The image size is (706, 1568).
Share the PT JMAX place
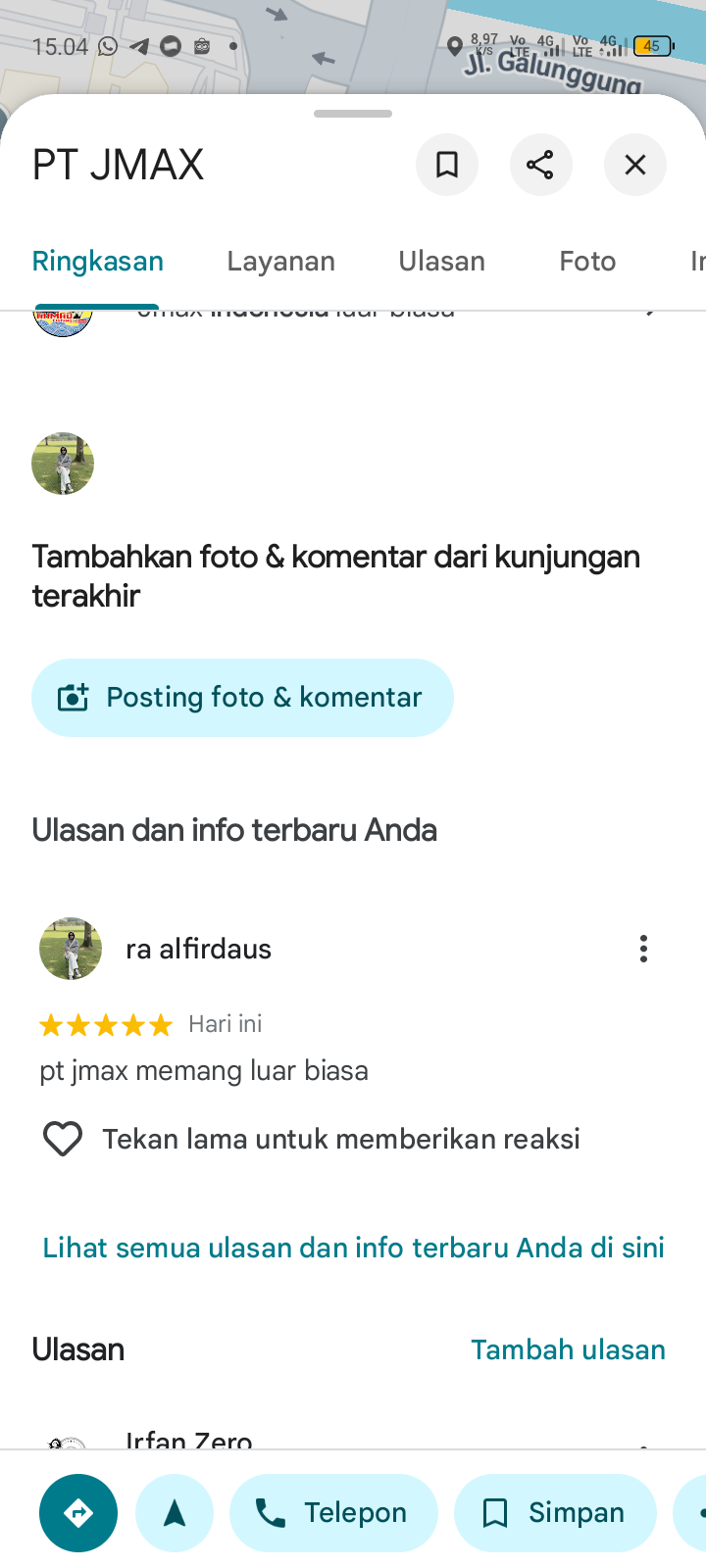click(x=540, y=165)
